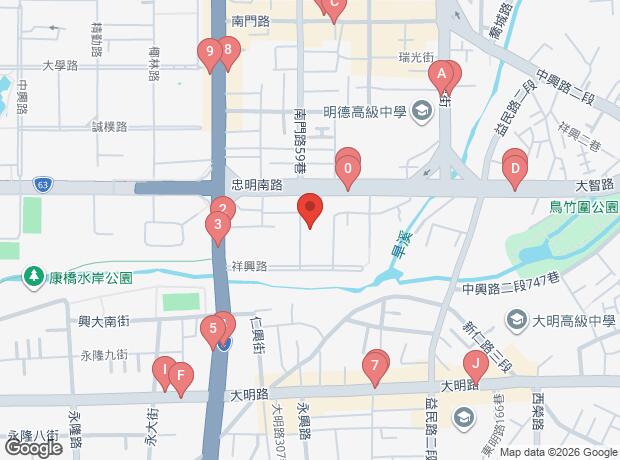620x460 pixels.
Task: Tap marker A by 瑞光街
Action: click(x=440, y=74)
